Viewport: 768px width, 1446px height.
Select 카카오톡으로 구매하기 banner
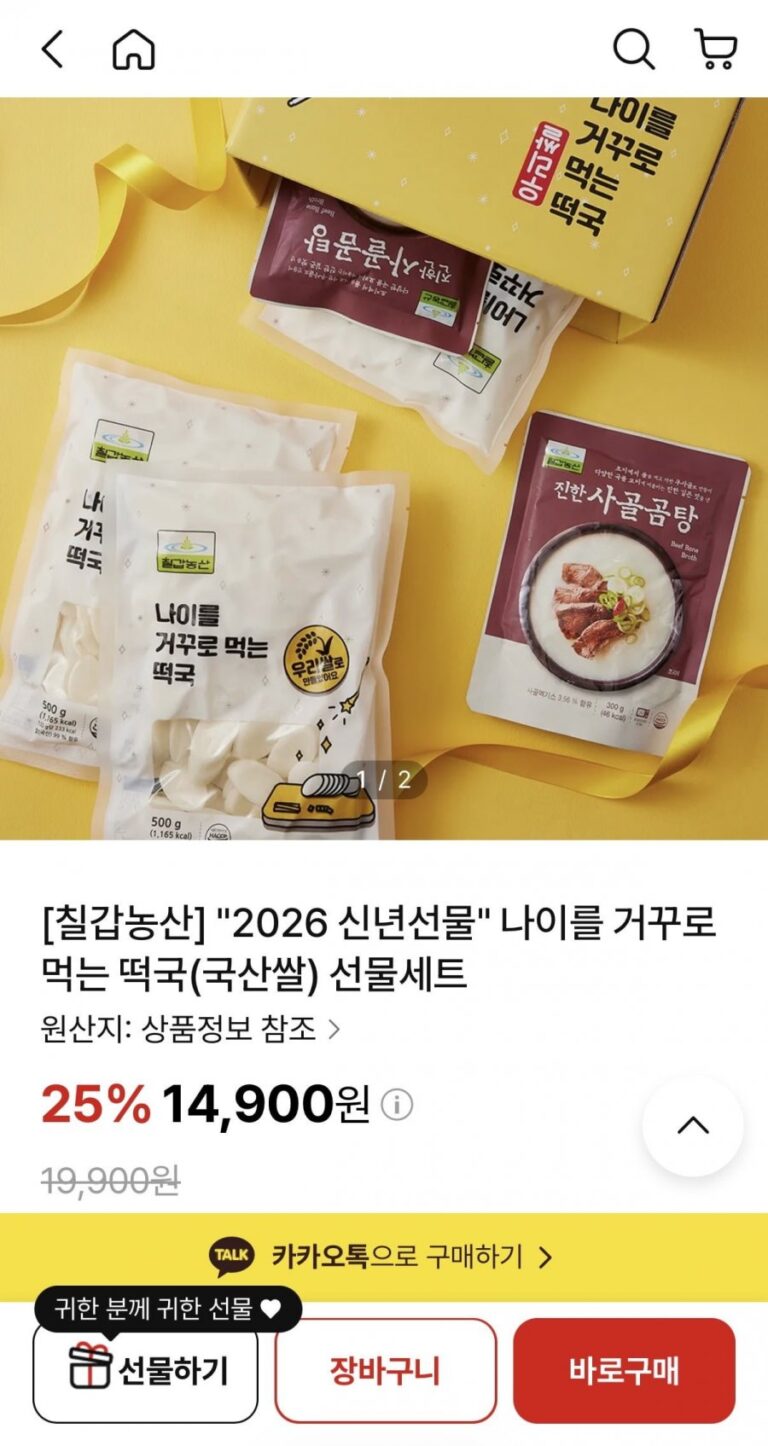[384, 1256]
